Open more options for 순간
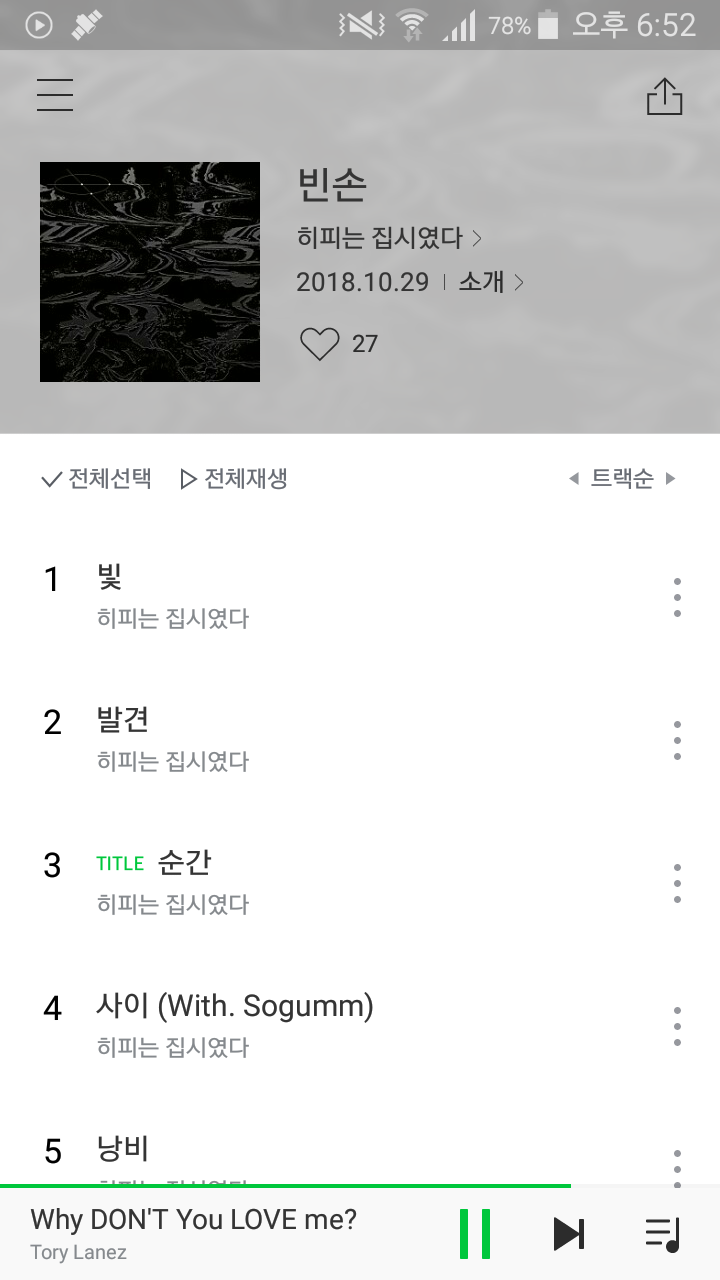Screen dimensions: 720x1280 [677, 883]
